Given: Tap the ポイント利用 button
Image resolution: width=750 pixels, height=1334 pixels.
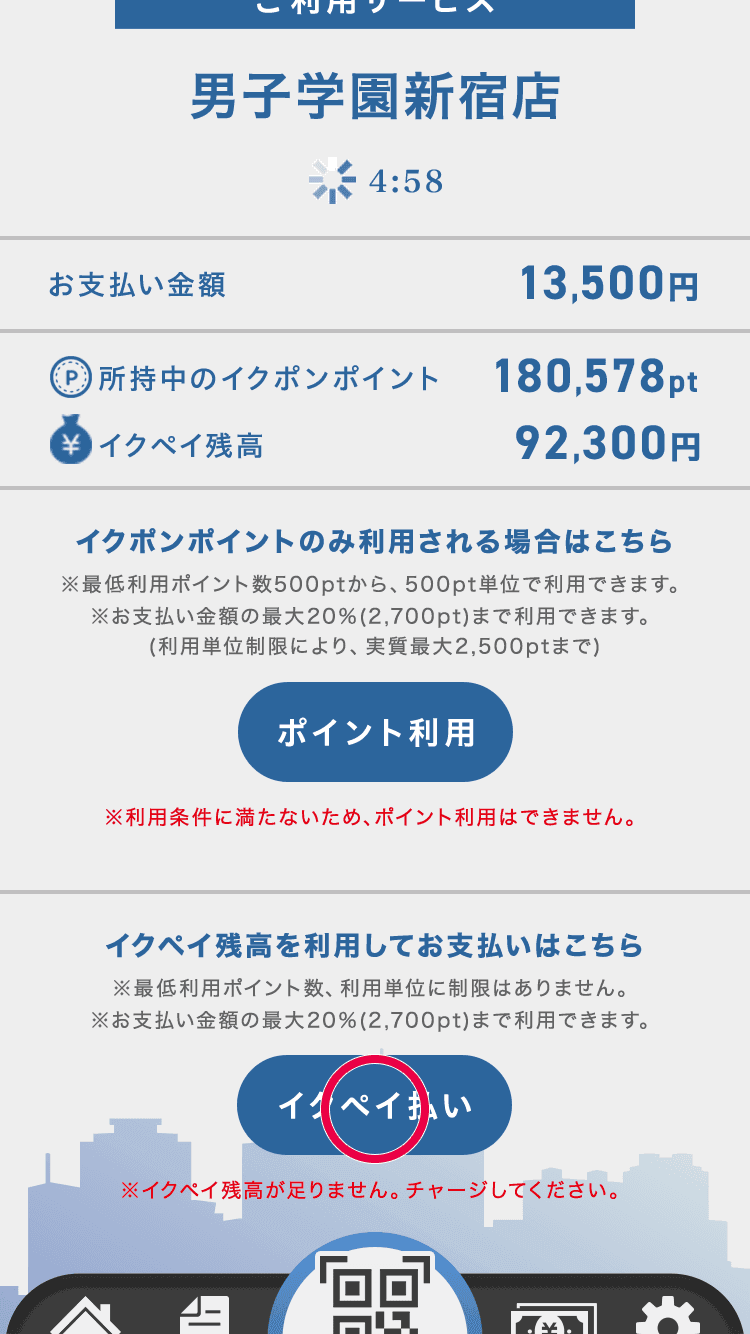Looking at the screenshot, I should coord(375,733).
